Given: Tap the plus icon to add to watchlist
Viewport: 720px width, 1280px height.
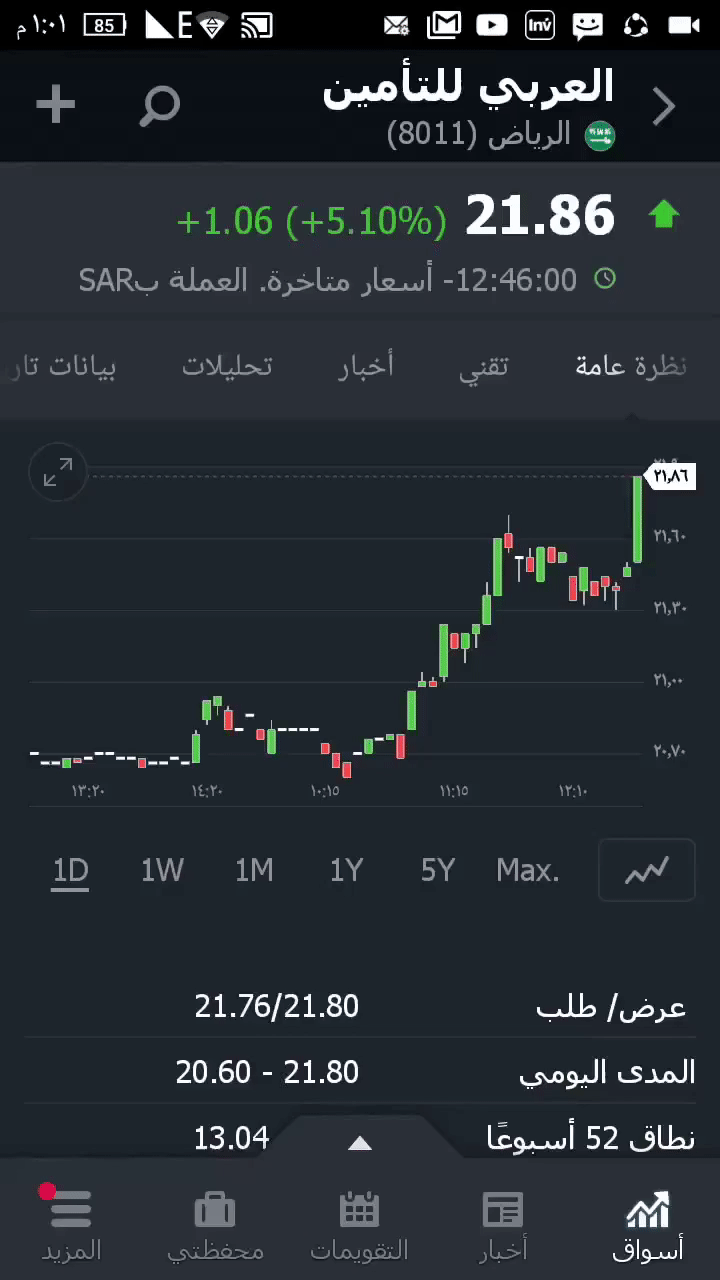Looking at the screenshot, I should coord(56,104).
